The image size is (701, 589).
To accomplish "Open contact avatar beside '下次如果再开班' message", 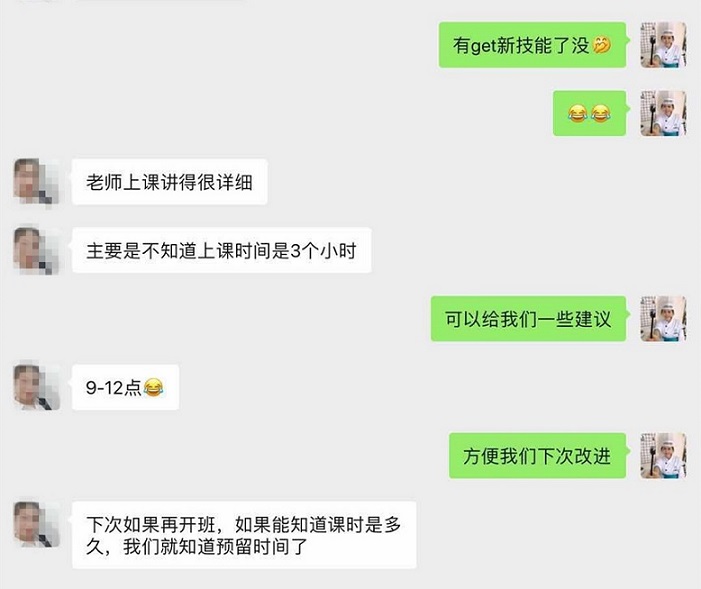I will (x=37, y=524).
